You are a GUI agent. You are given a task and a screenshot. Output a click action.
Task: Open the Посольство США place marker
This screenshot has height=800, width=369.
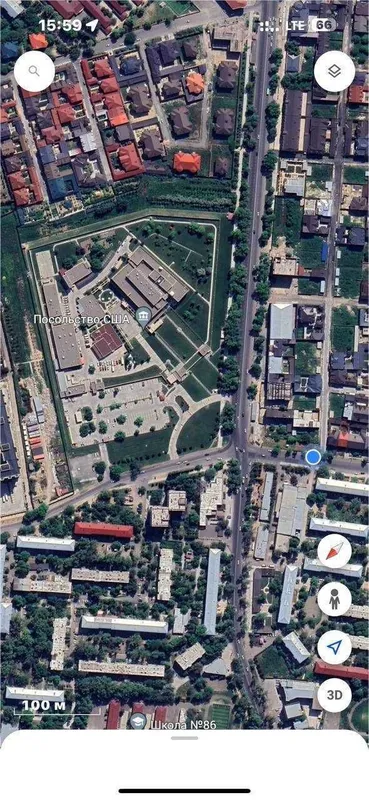[143, 315]
